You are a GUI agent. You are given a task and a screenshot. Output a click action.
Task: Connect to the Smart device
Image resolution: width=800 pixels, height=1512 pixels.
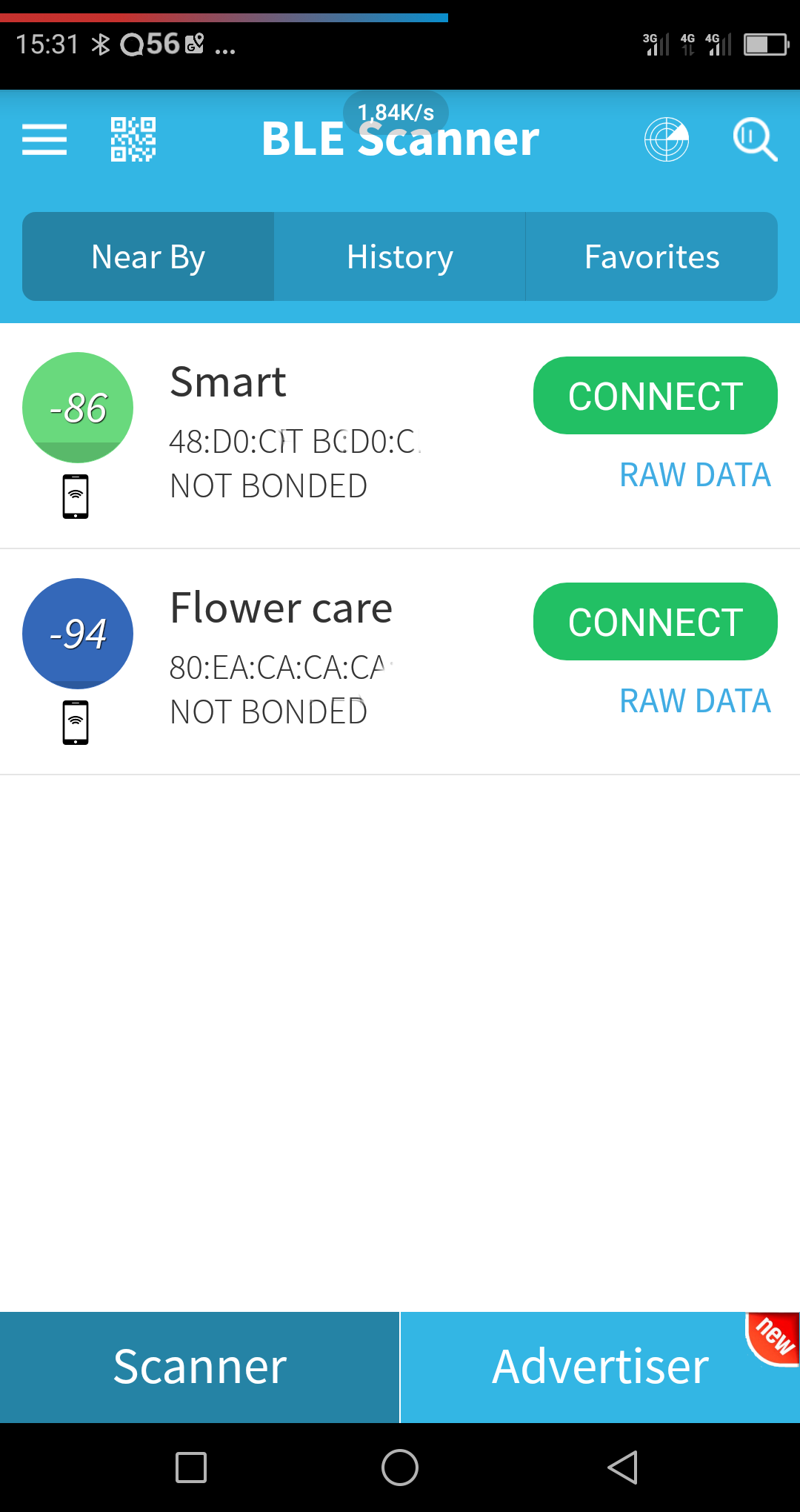click(655, 396)
